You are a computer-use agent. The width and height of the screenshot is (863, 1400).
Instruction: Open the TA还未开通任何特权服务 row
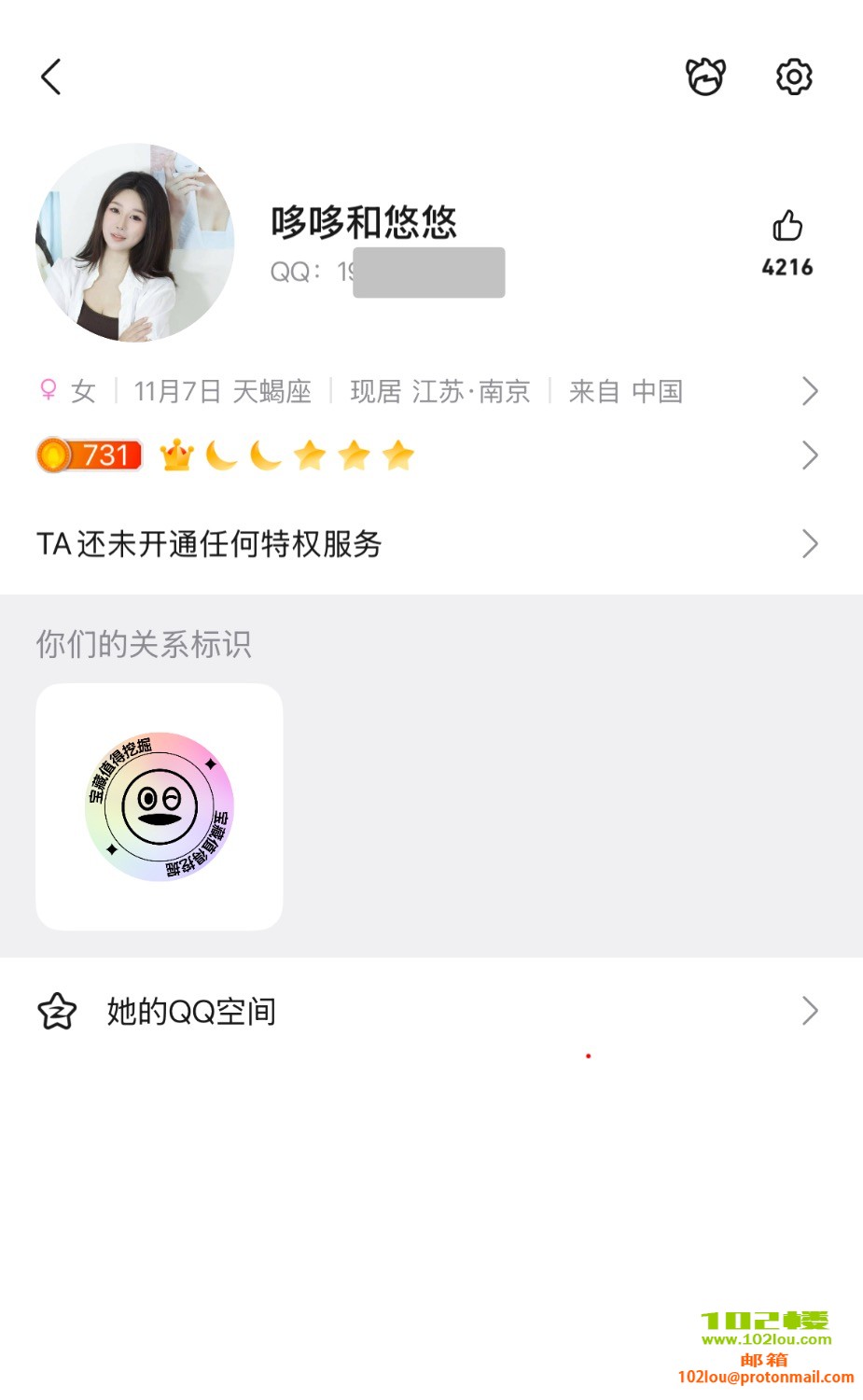(x=429, y=543)
